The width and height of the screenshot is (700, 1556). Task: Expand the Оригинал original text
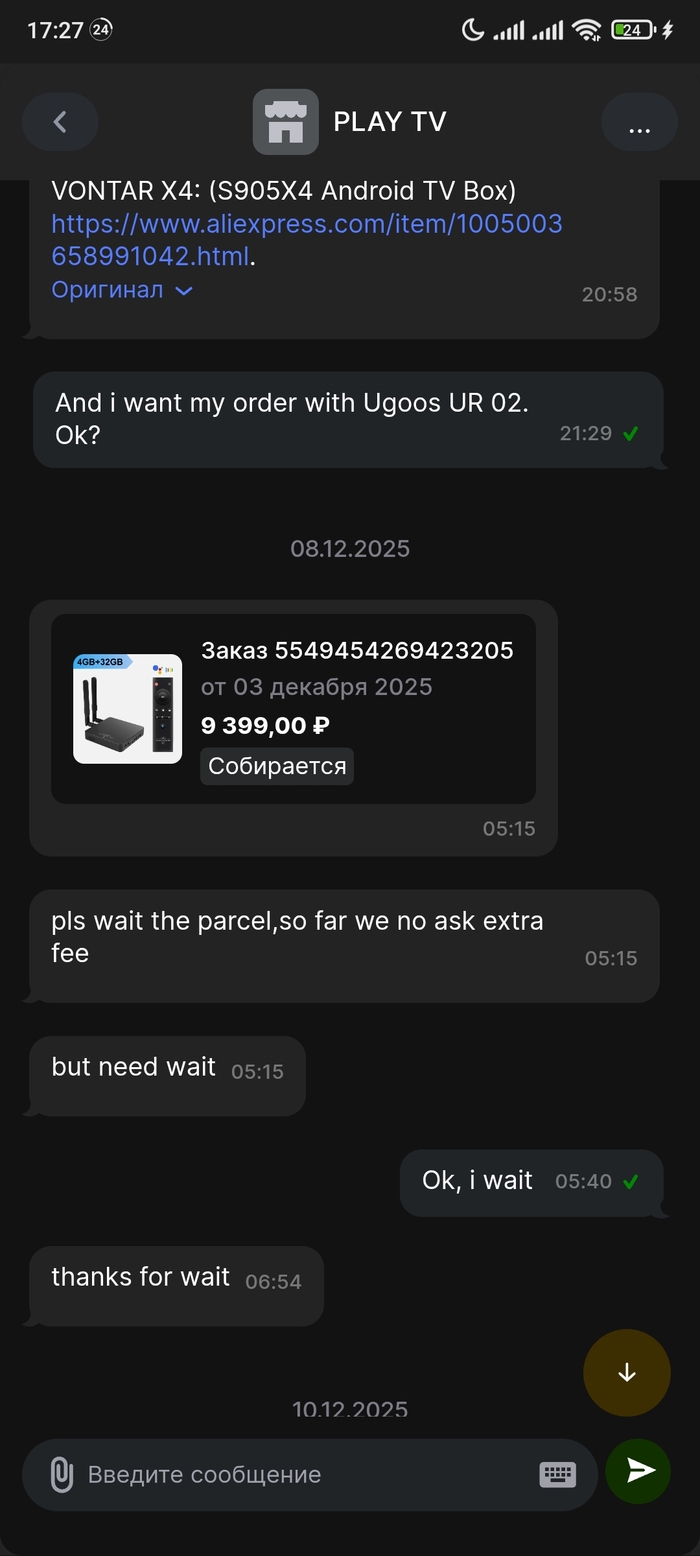[121, 290]
